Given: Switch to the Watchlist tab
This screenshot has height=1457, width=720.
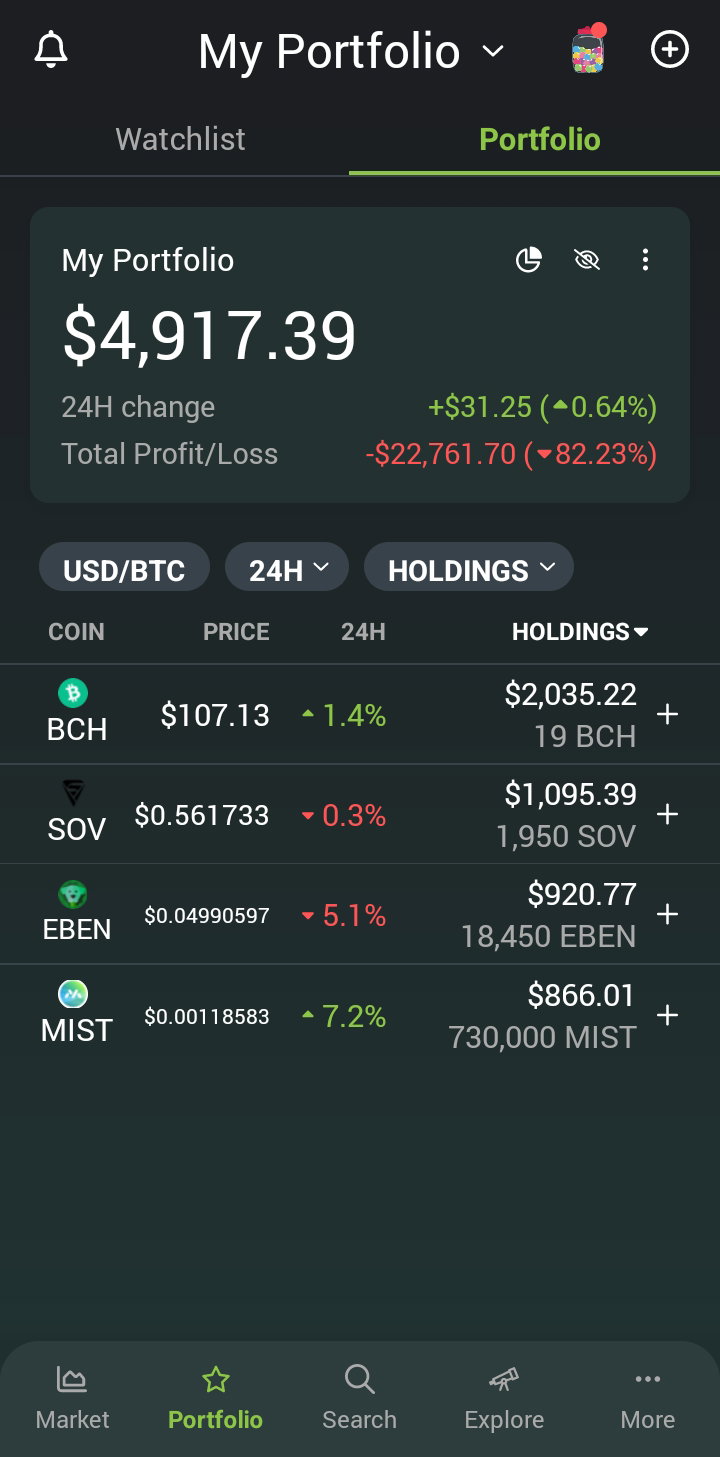Looking at the screenshot, I should click(x=180, y=139).
